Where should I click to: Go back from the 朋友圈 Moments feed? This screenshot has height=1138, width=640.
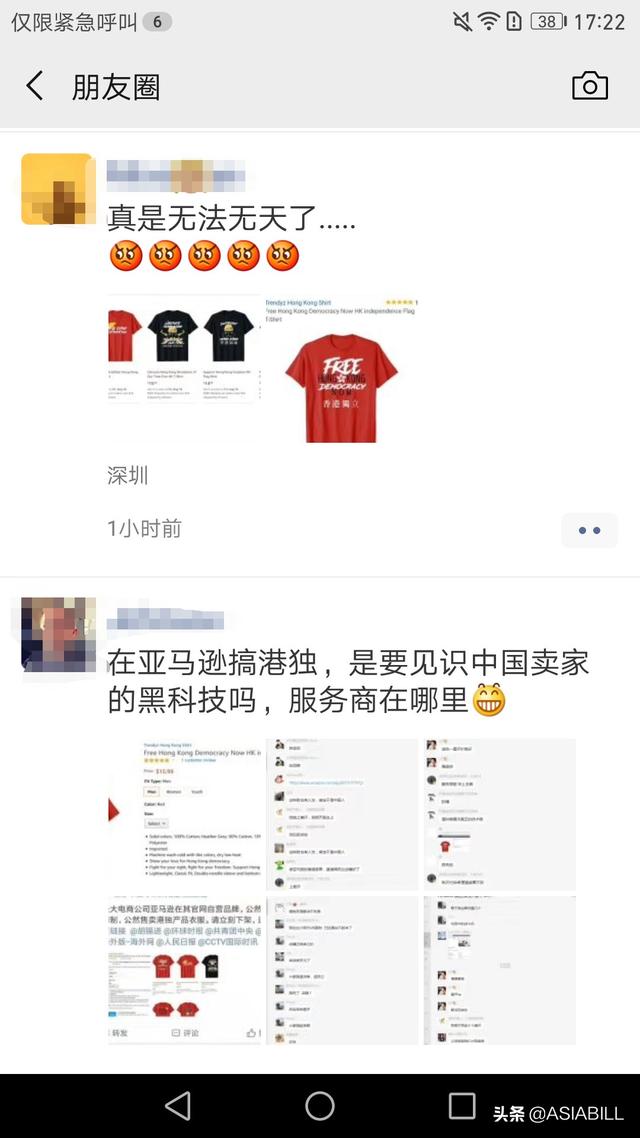[35, 86]
